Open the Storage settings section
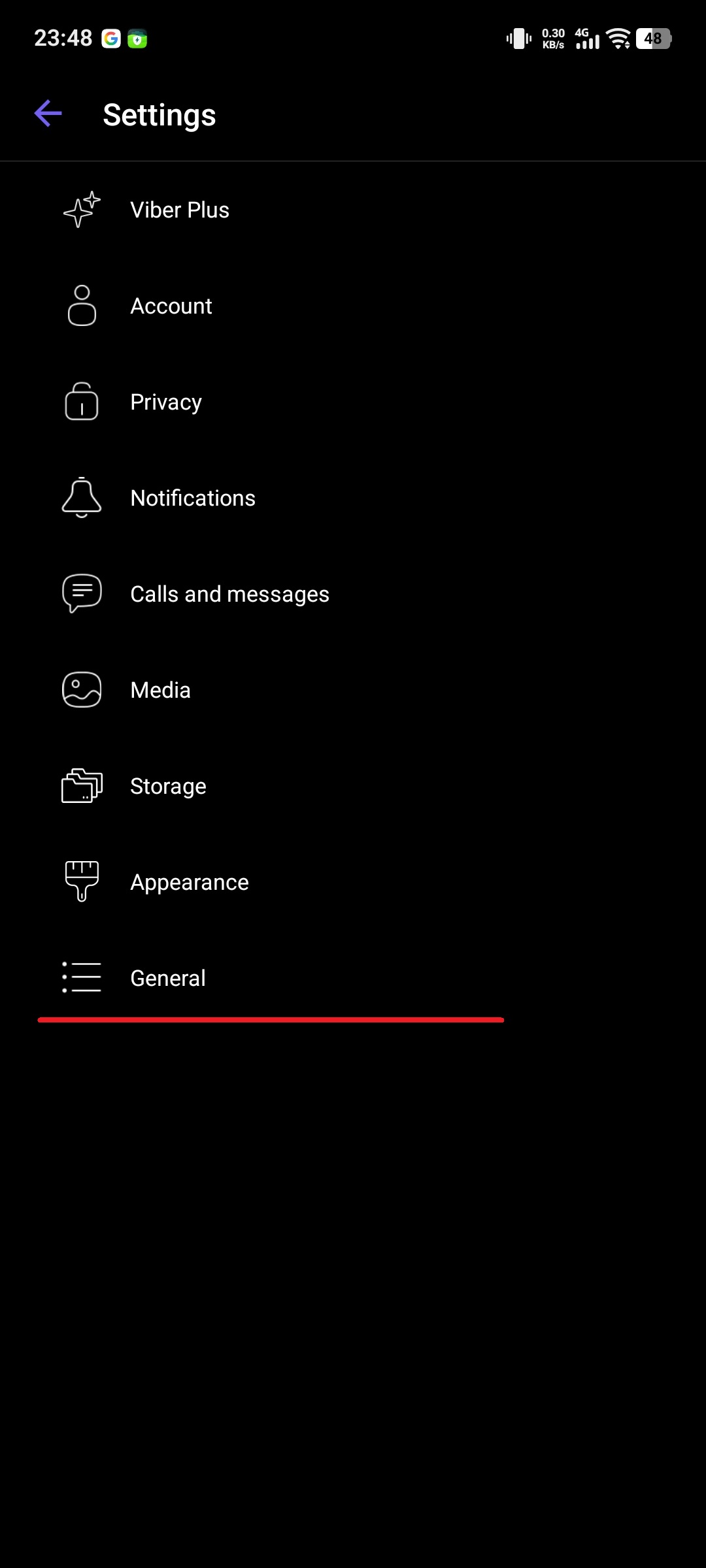The height and width of the screenshot is (1568, 706). [167, 785]
